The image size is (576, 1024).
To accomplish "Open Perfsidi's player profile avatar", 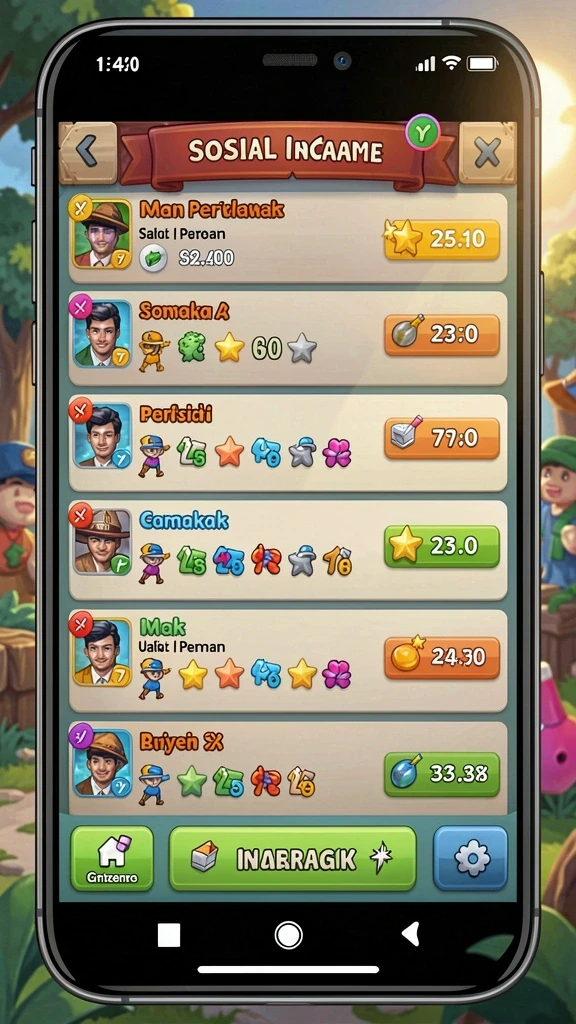I will [x=103, y=436].
